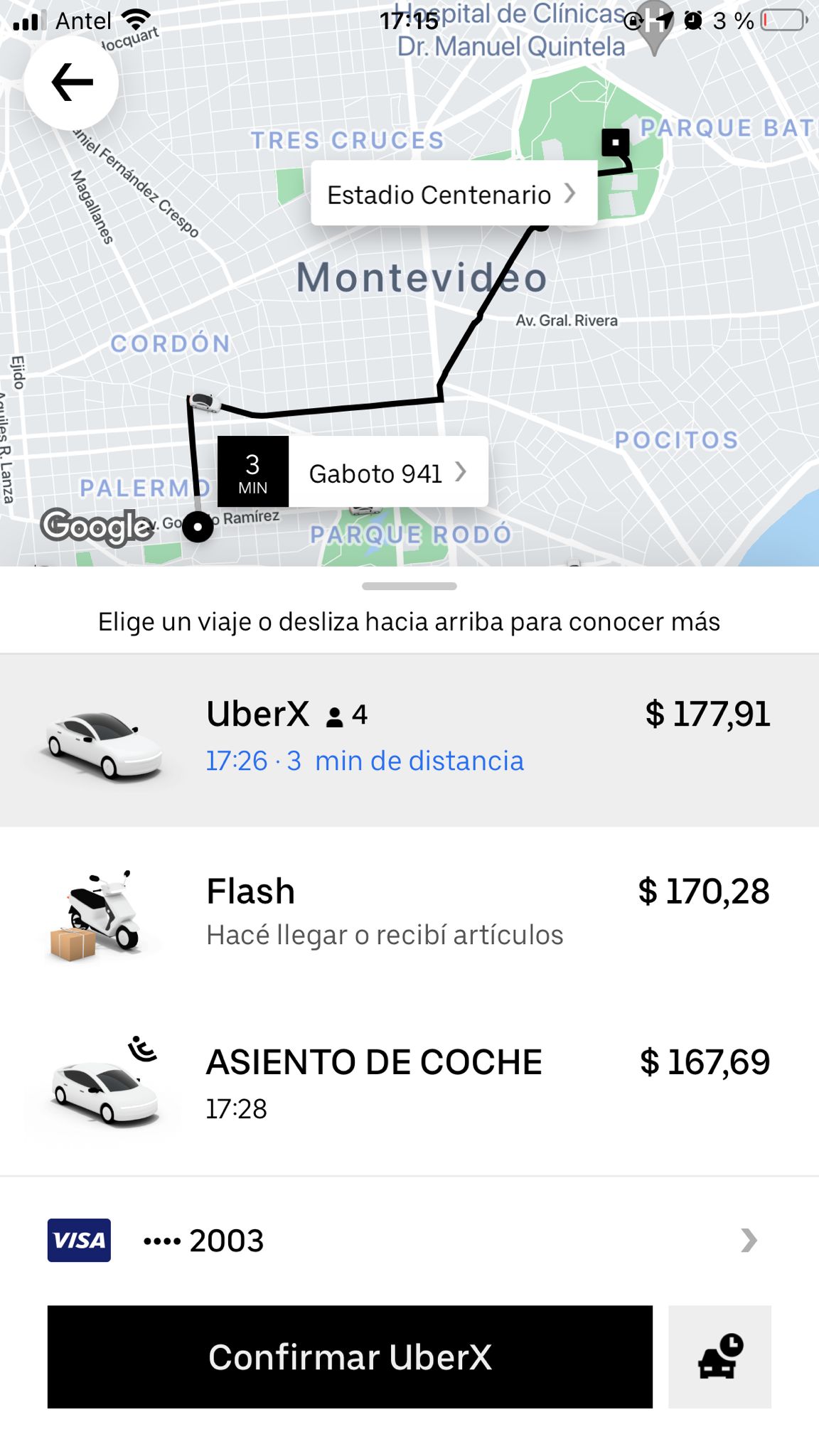The image size is (819, 1456).
Task: Change the Gaboto 941 pickup location
Action: tap(353, 471)
